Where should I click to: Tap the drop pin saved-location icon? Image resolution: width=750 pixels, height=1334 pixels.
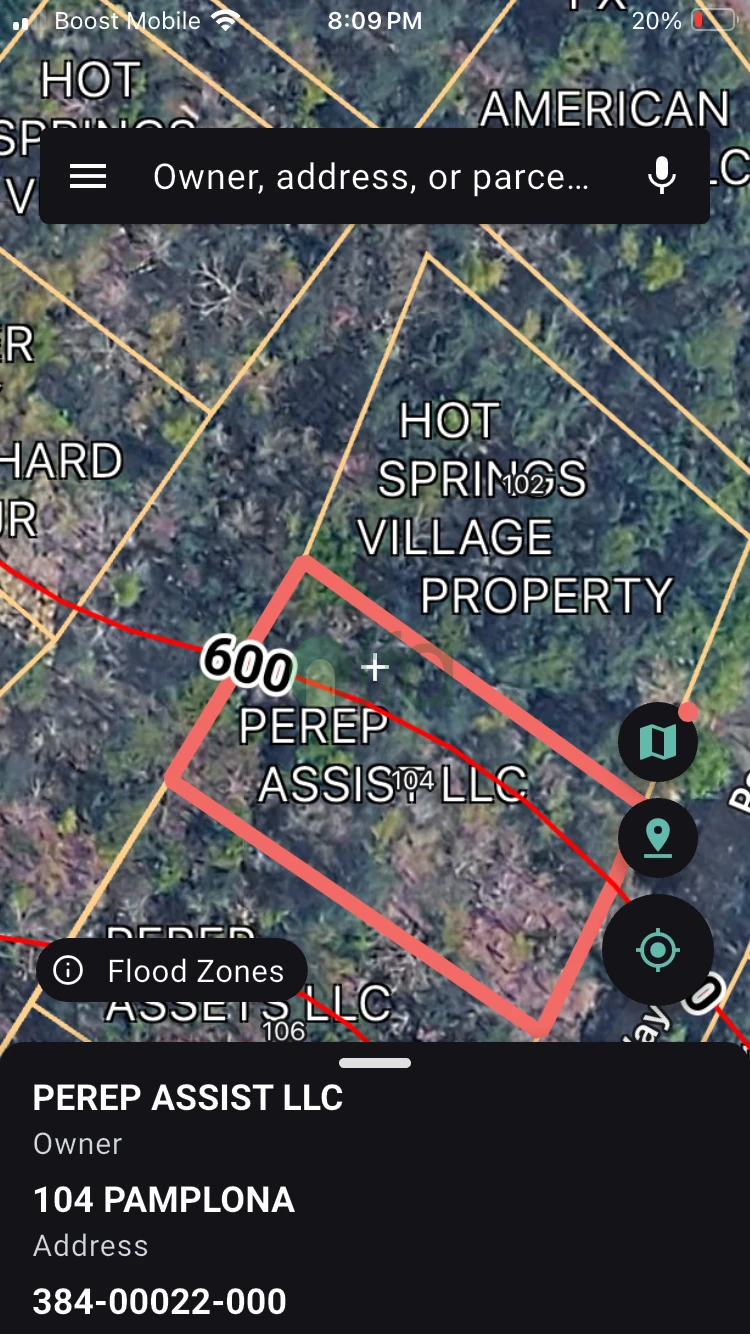657,838
